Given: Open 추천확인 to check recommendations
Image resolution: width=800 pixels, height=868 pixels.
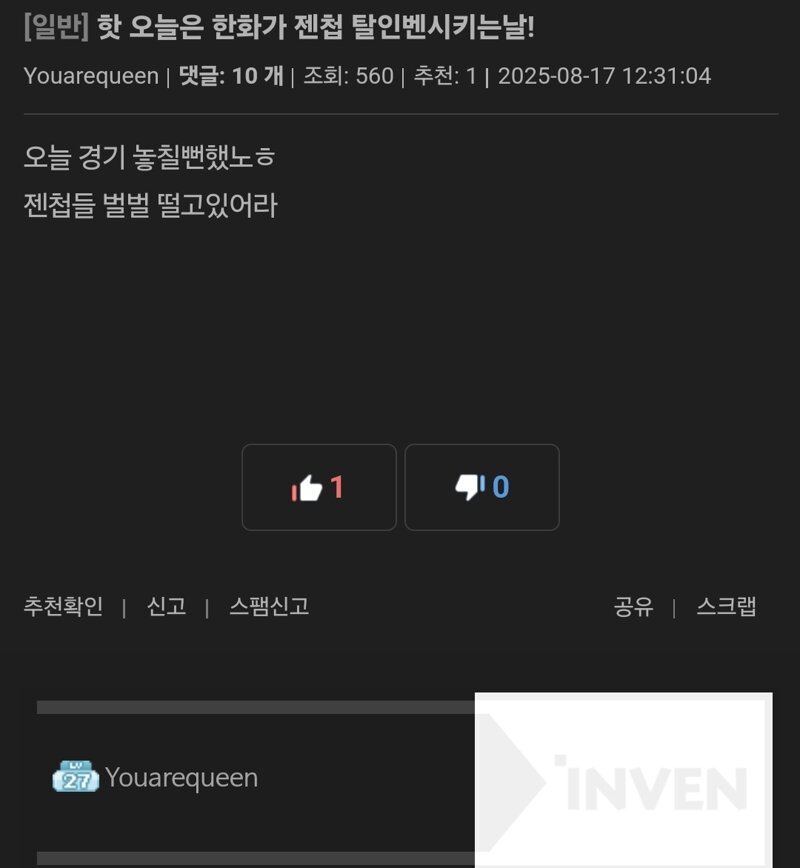Looking at the screenshot, I should (63, 606).
